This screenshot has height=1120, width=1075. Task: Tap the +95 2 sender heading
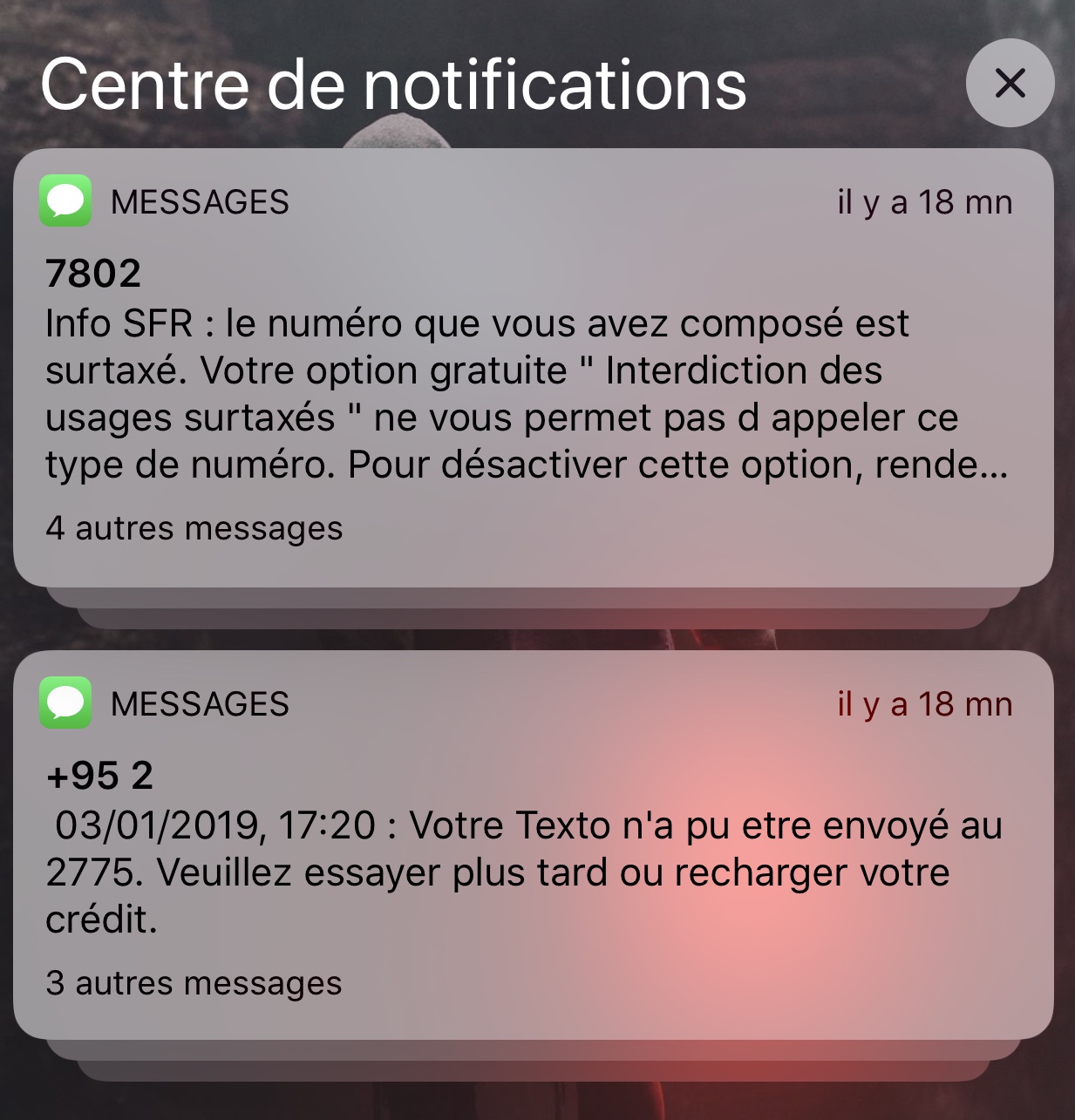tap(98, 774)
